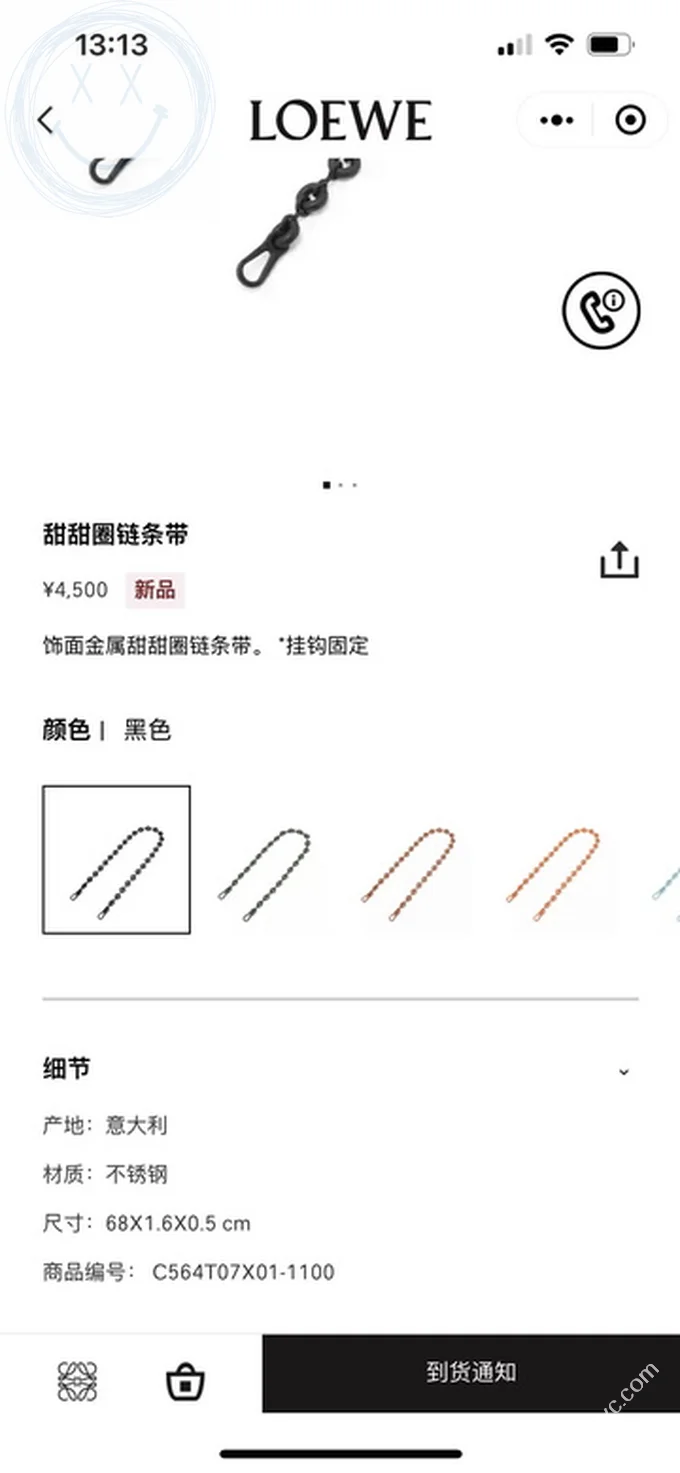Collapse the 细节 details section
The width and height of the screenshot is (680, 1473).
[x=624, y=1071]
